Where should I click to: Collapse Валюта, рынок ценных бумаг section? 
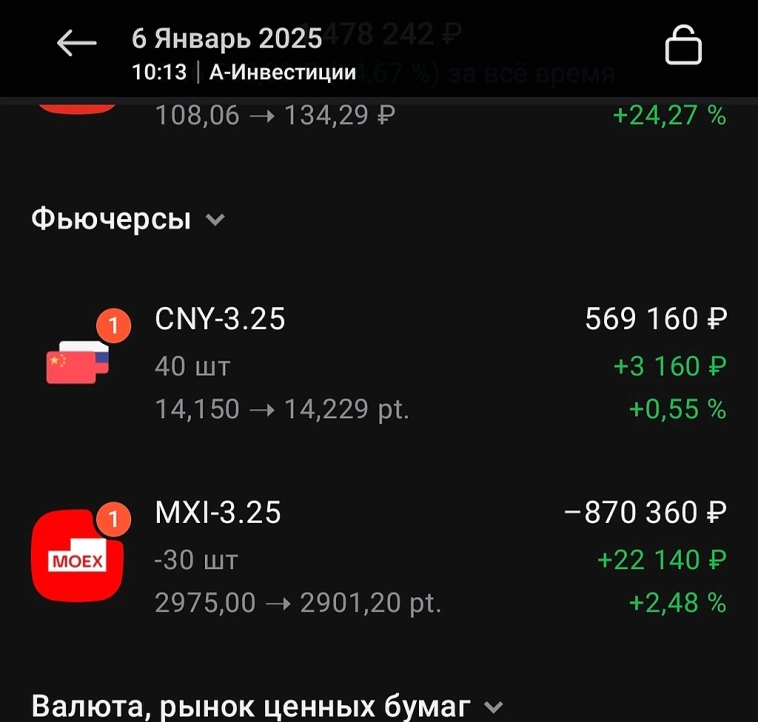coord(493,707)
